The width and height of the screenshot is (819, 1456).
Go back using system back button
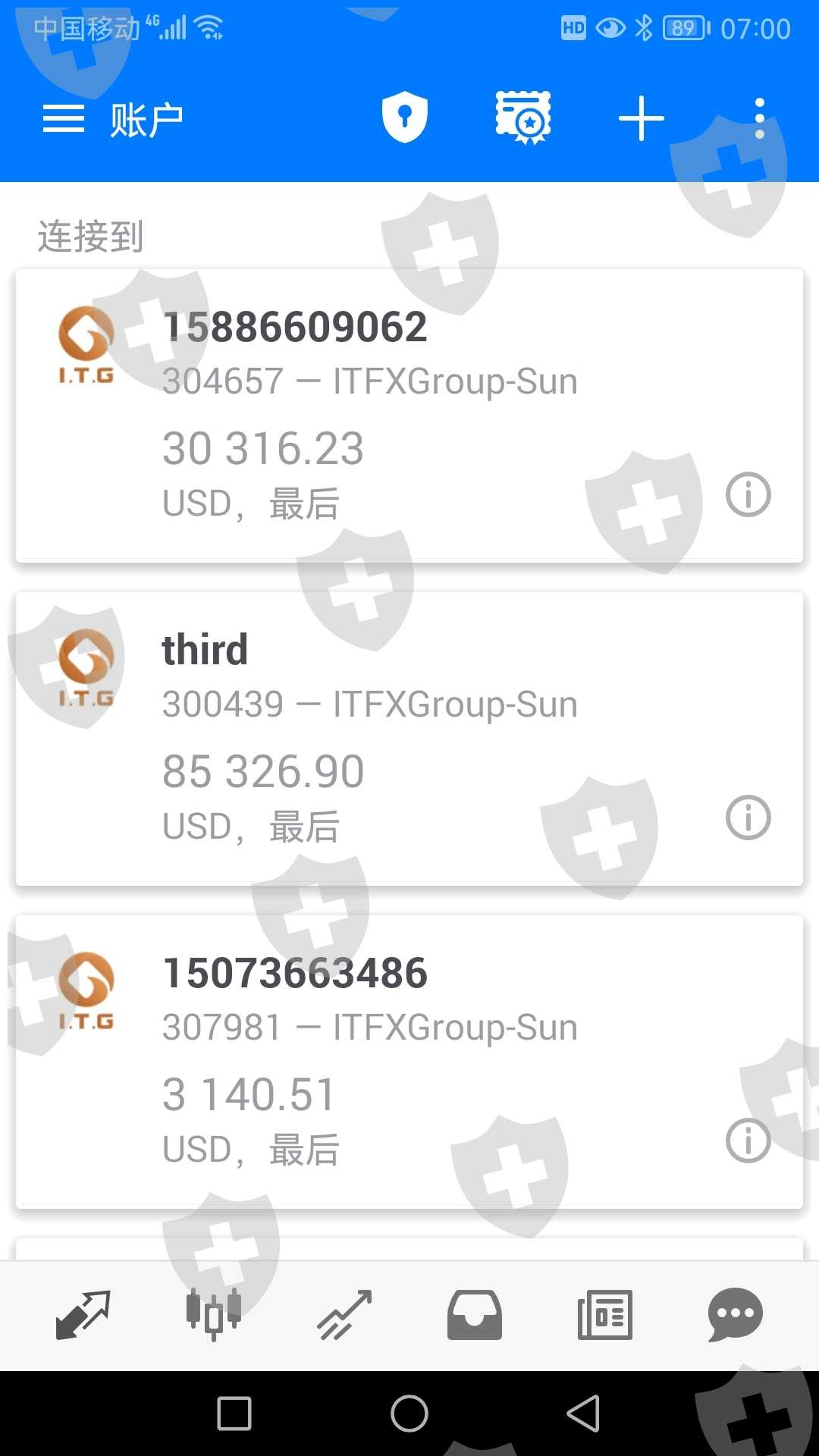(x=582, y=1414)
